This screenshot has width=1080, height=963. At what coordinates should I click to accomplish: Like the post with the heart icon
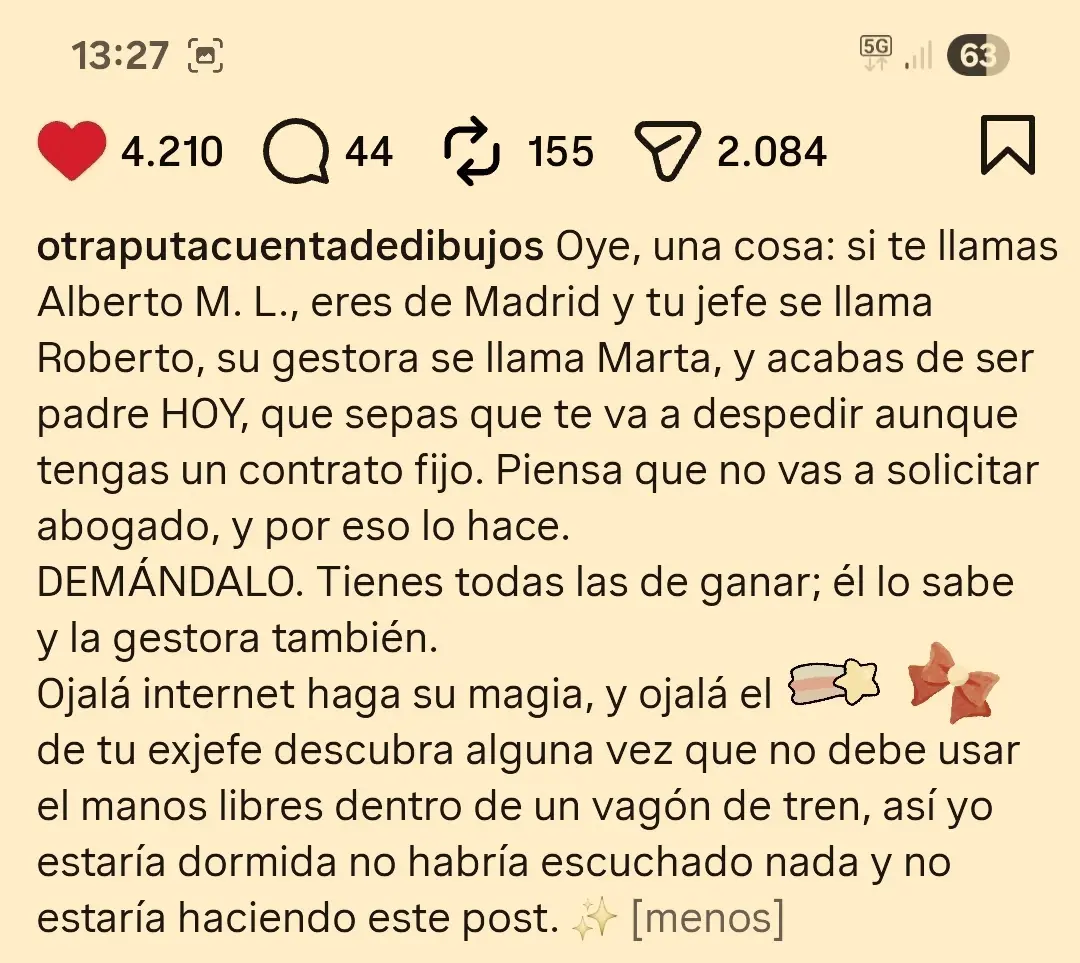(71, 152)
